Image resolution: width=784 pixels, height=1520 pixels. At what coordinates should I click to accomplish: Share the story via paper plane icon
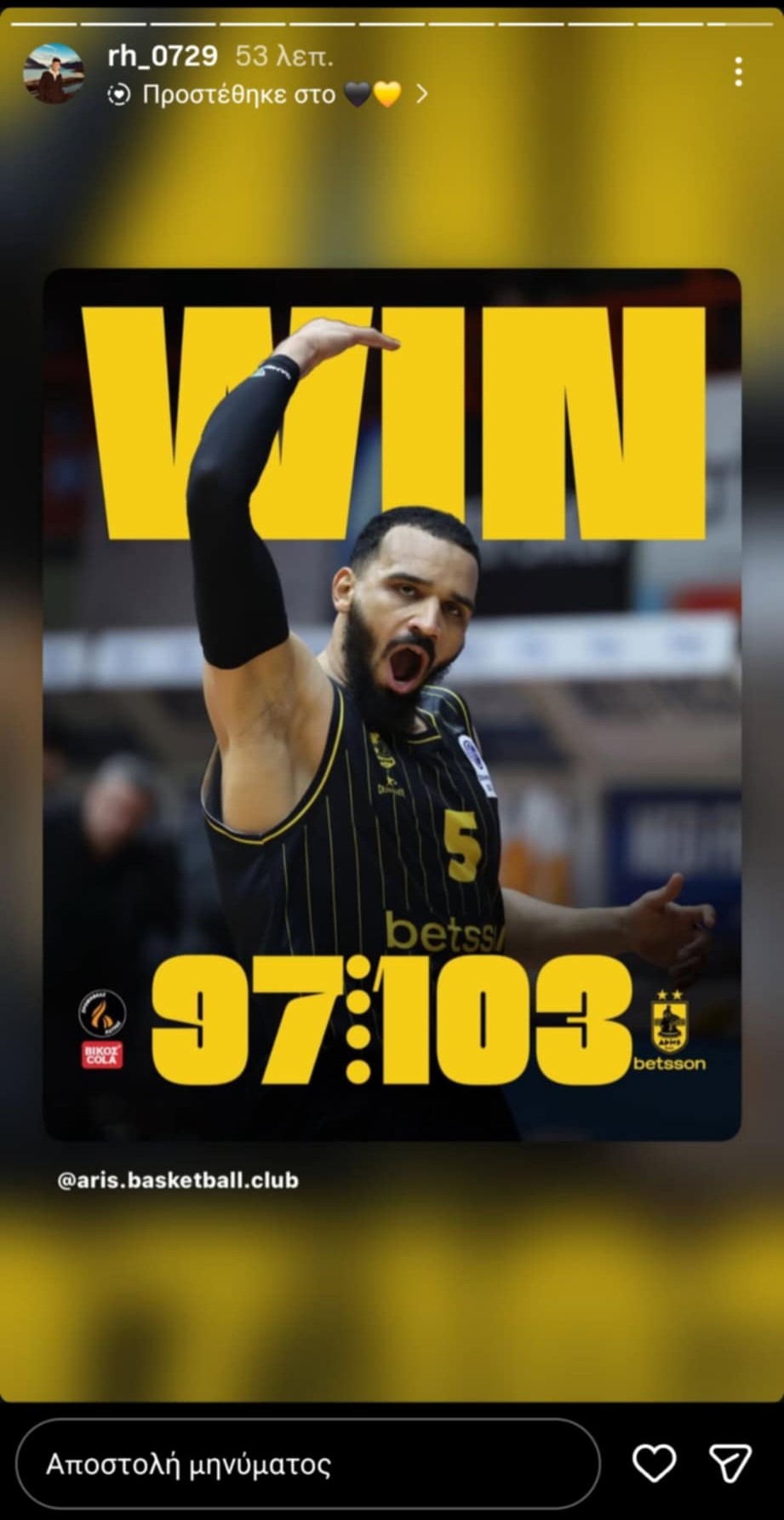coord(730,1464)
